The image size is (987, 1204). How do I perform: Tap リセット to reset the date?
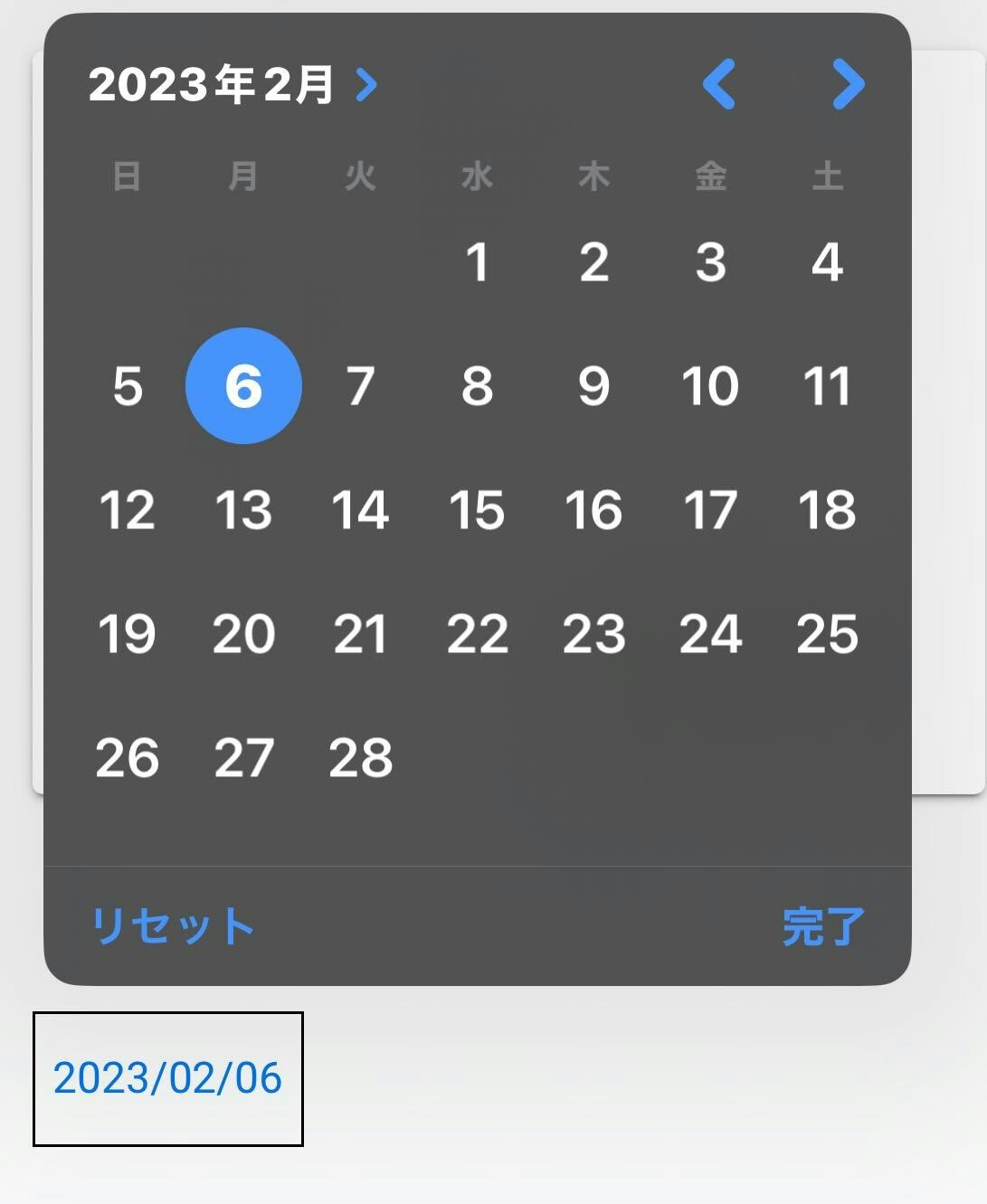pyautogui.click(x=172, y=926)
